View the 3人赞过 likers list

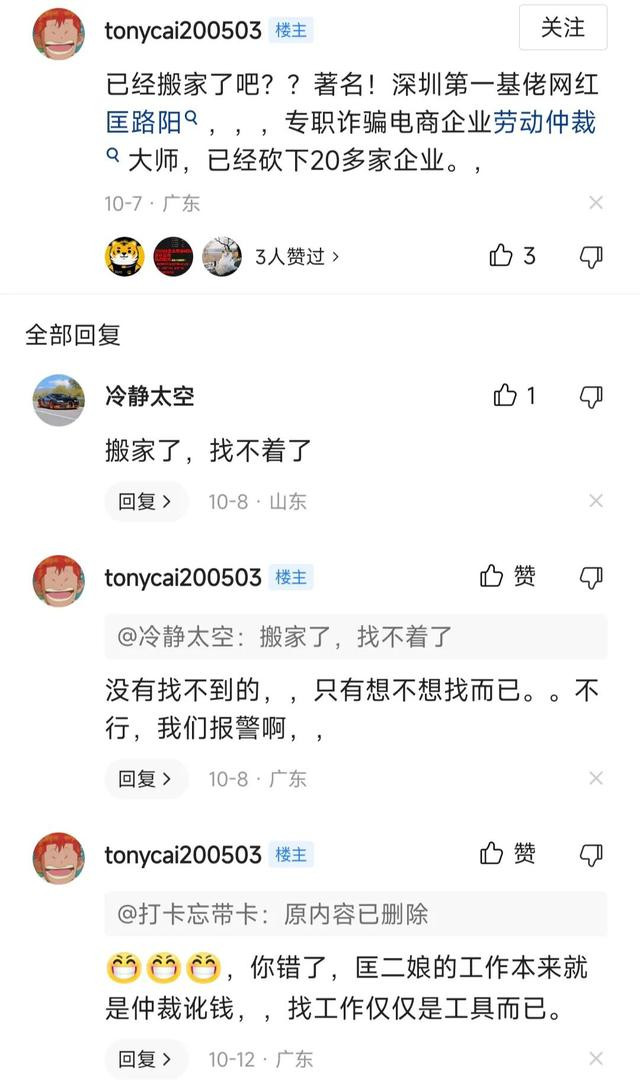[x=297, y=257]
